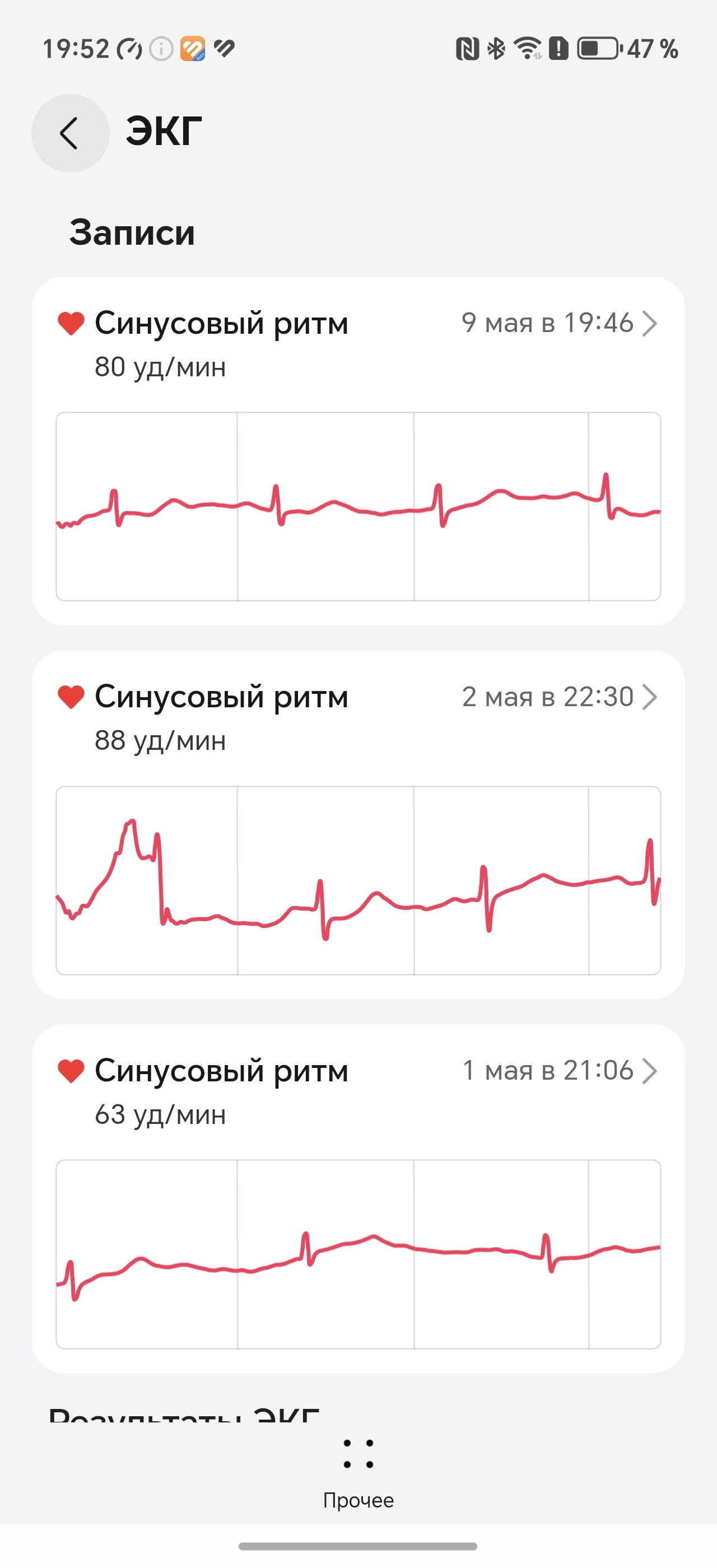Go back from the ЭКГ screen
Screen dimensions: 717x1568
point(70,133)
